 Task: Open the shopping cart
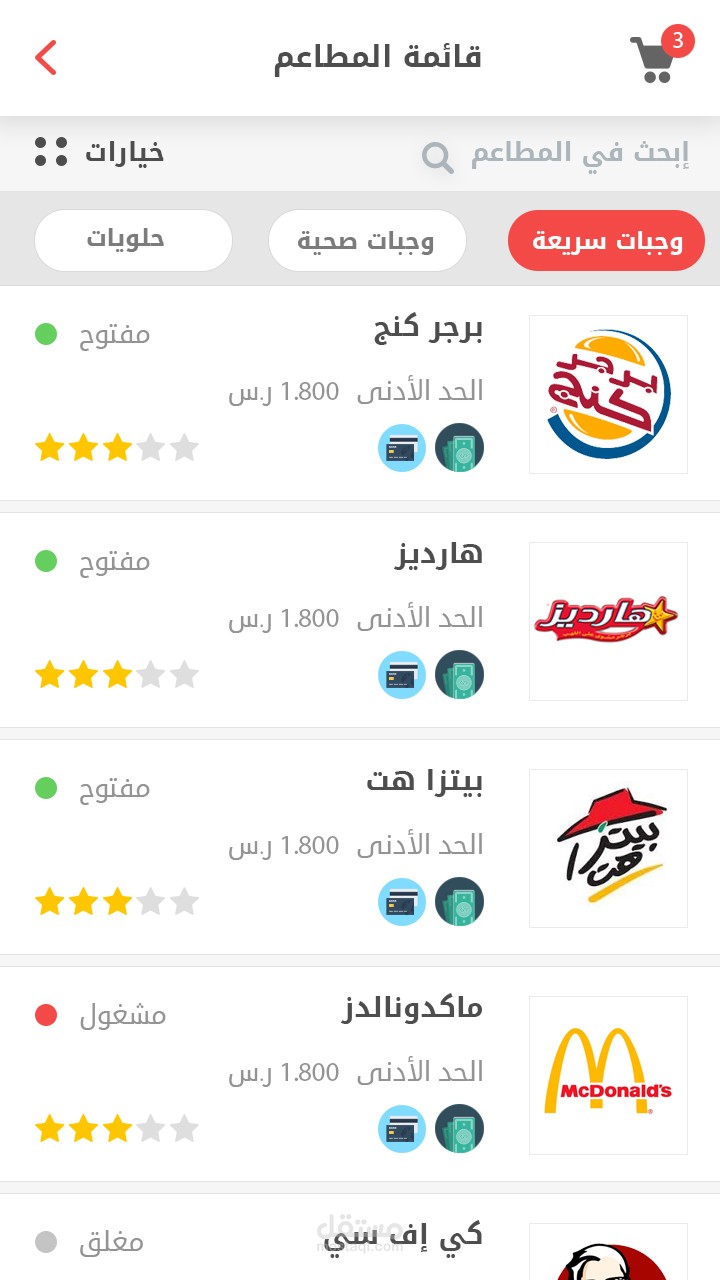click(654, 58)
